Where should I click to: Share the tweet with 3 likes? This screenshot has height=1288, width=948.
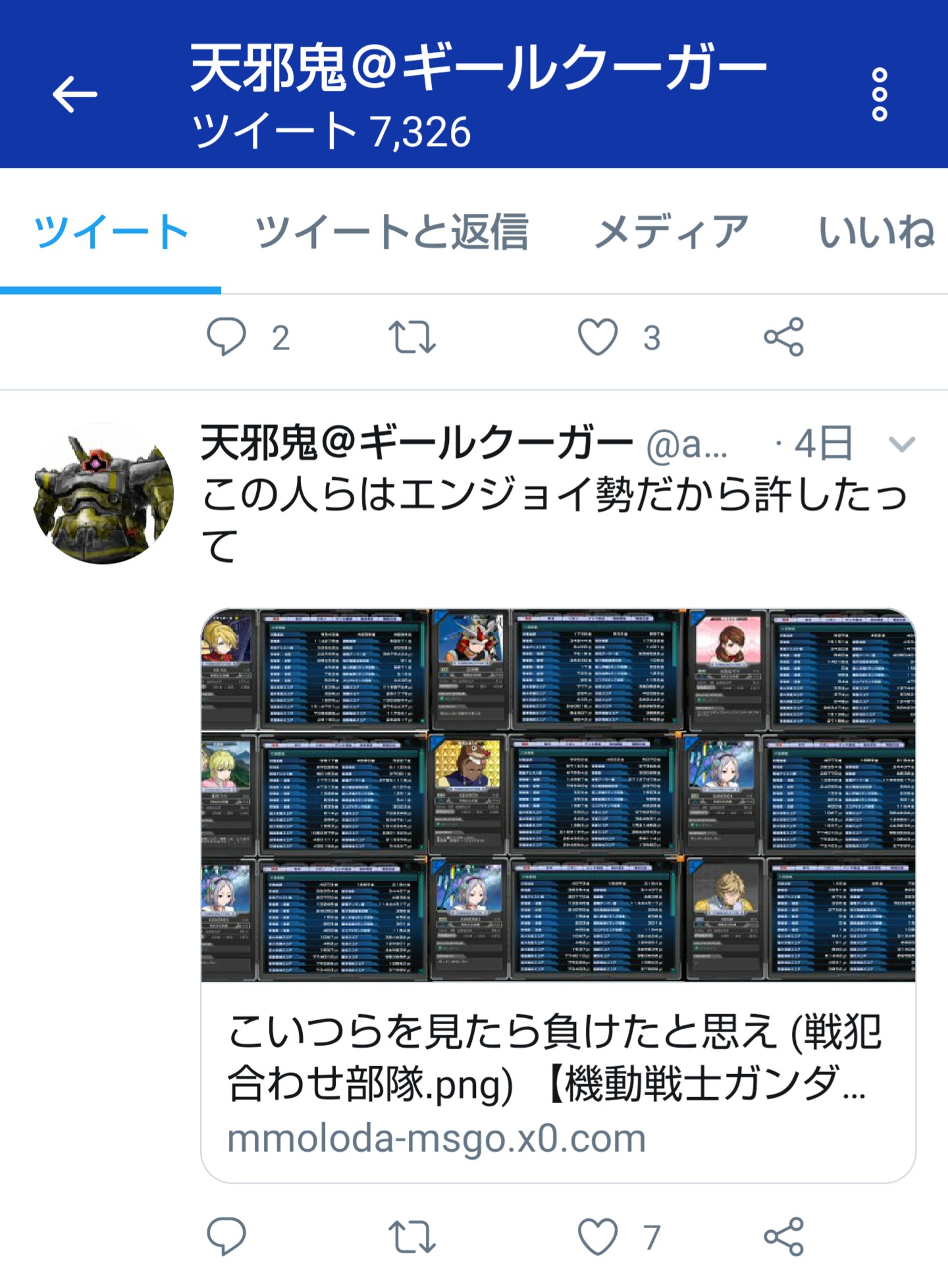pos(783,337)
